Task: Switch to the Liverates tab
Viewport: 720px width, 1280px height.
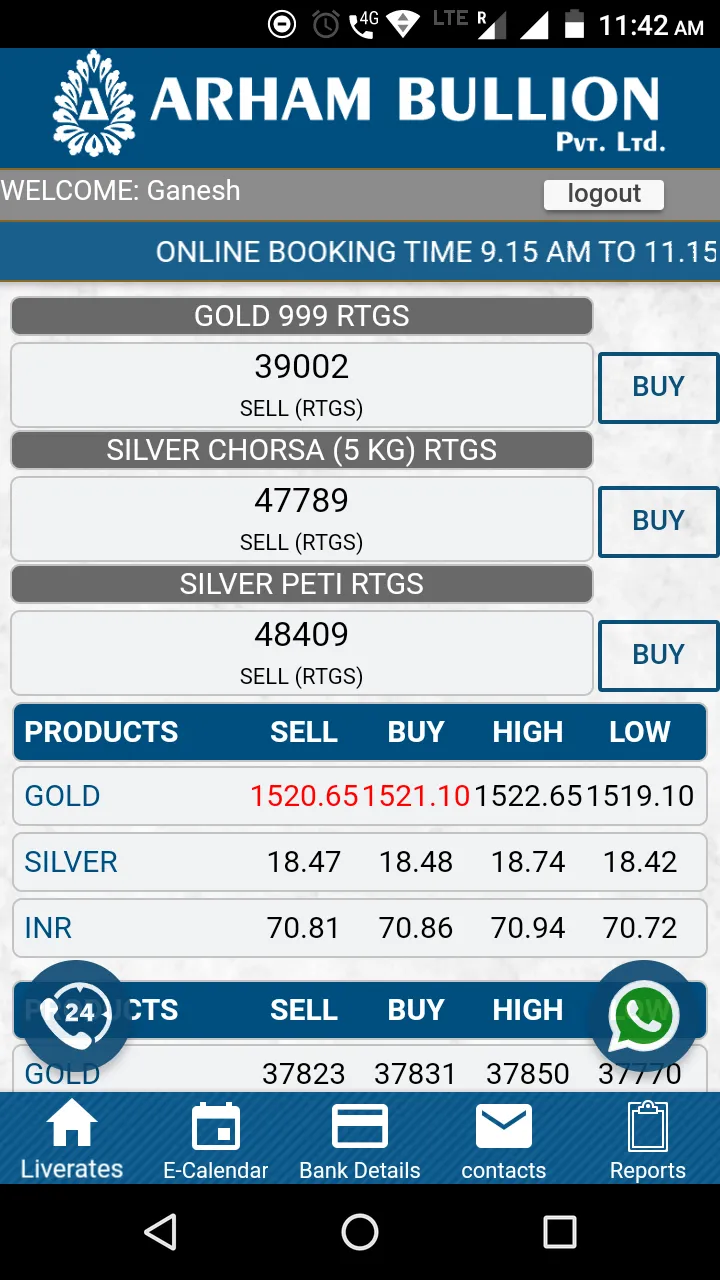Action: (72, 1140)
